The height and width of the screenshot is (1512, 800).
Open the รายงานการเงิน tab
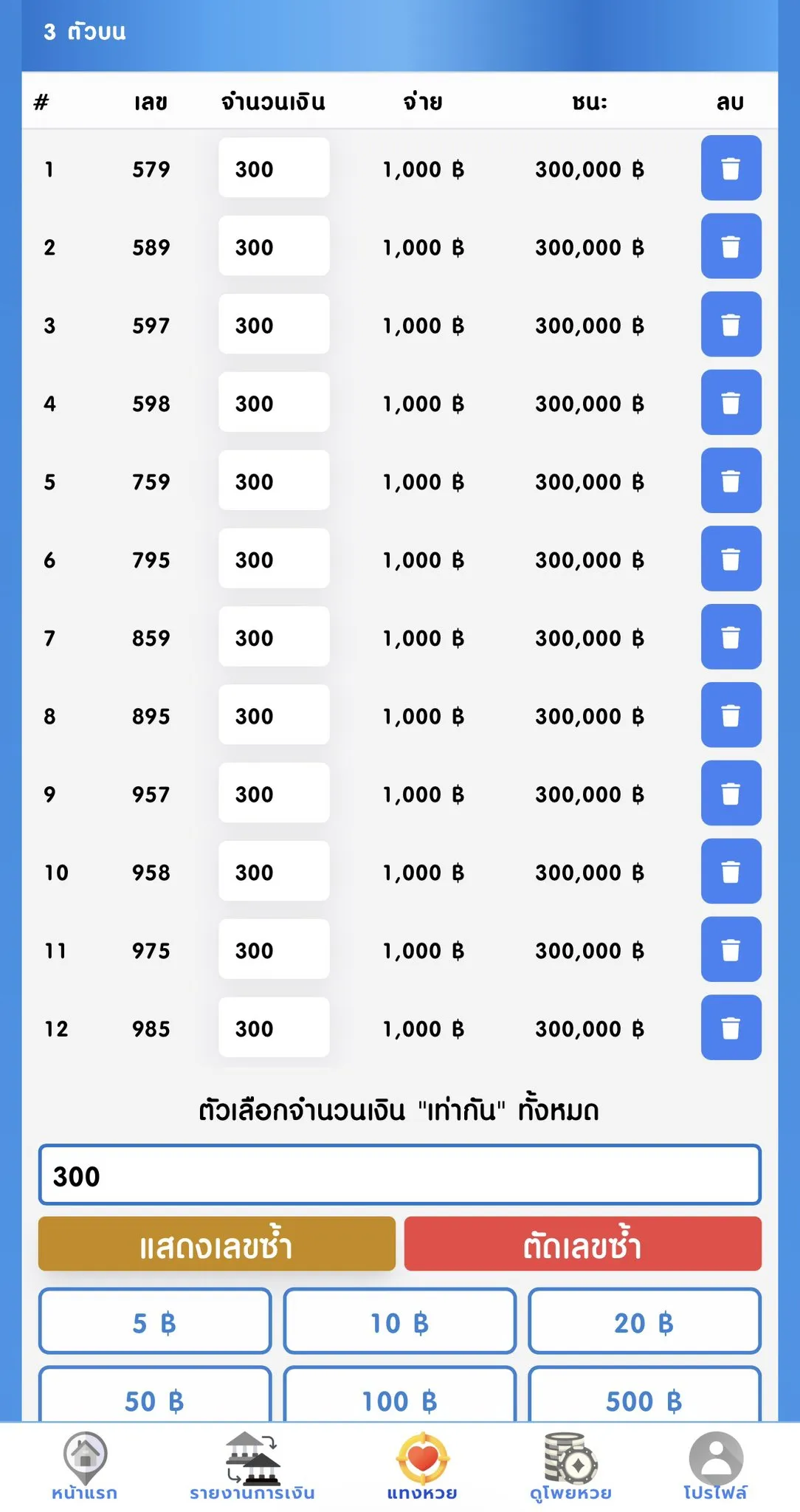(x=252, y=1467)
